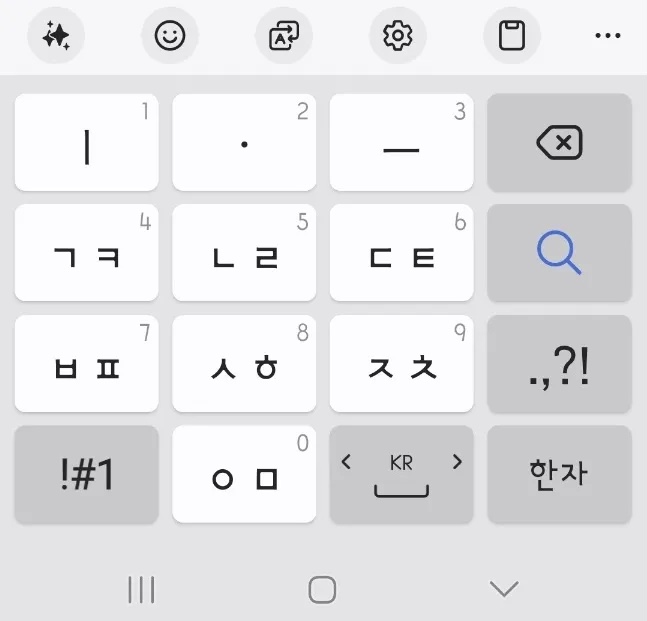The height and width of the screenshot is (621, 647).
Task: Tap the ㅡ vowel key
Action: pos(401,143)
